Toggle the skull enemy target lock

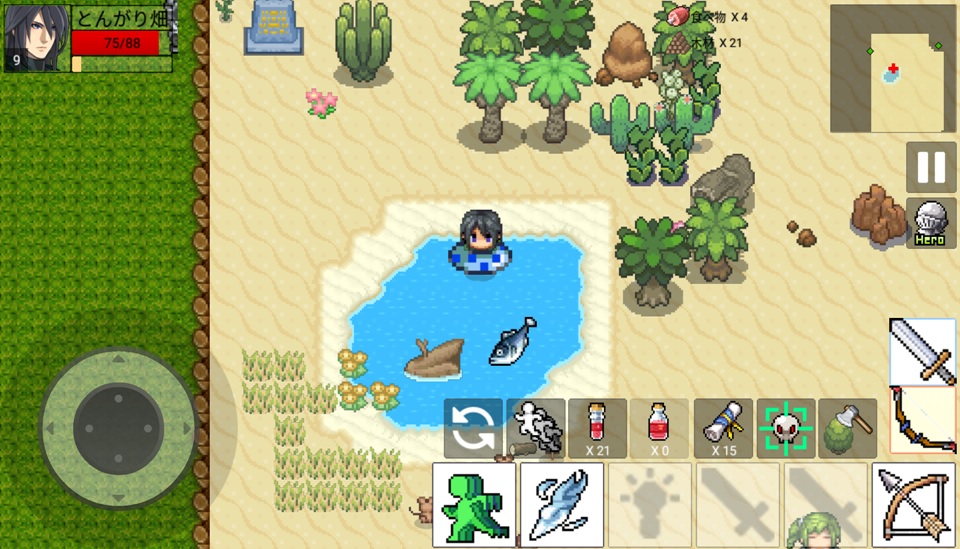pos(785,429)
